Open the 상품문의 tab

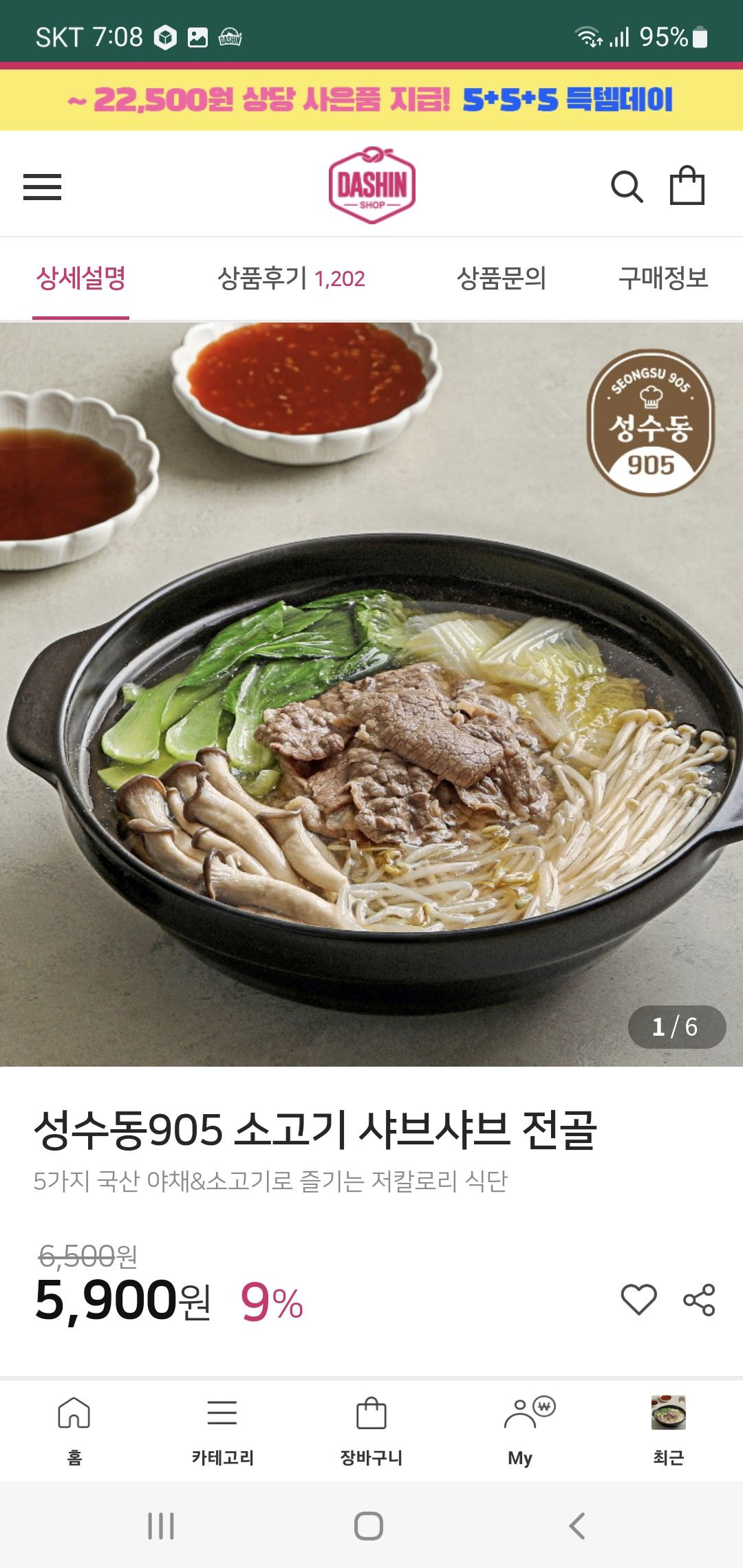tap(502, 279)
